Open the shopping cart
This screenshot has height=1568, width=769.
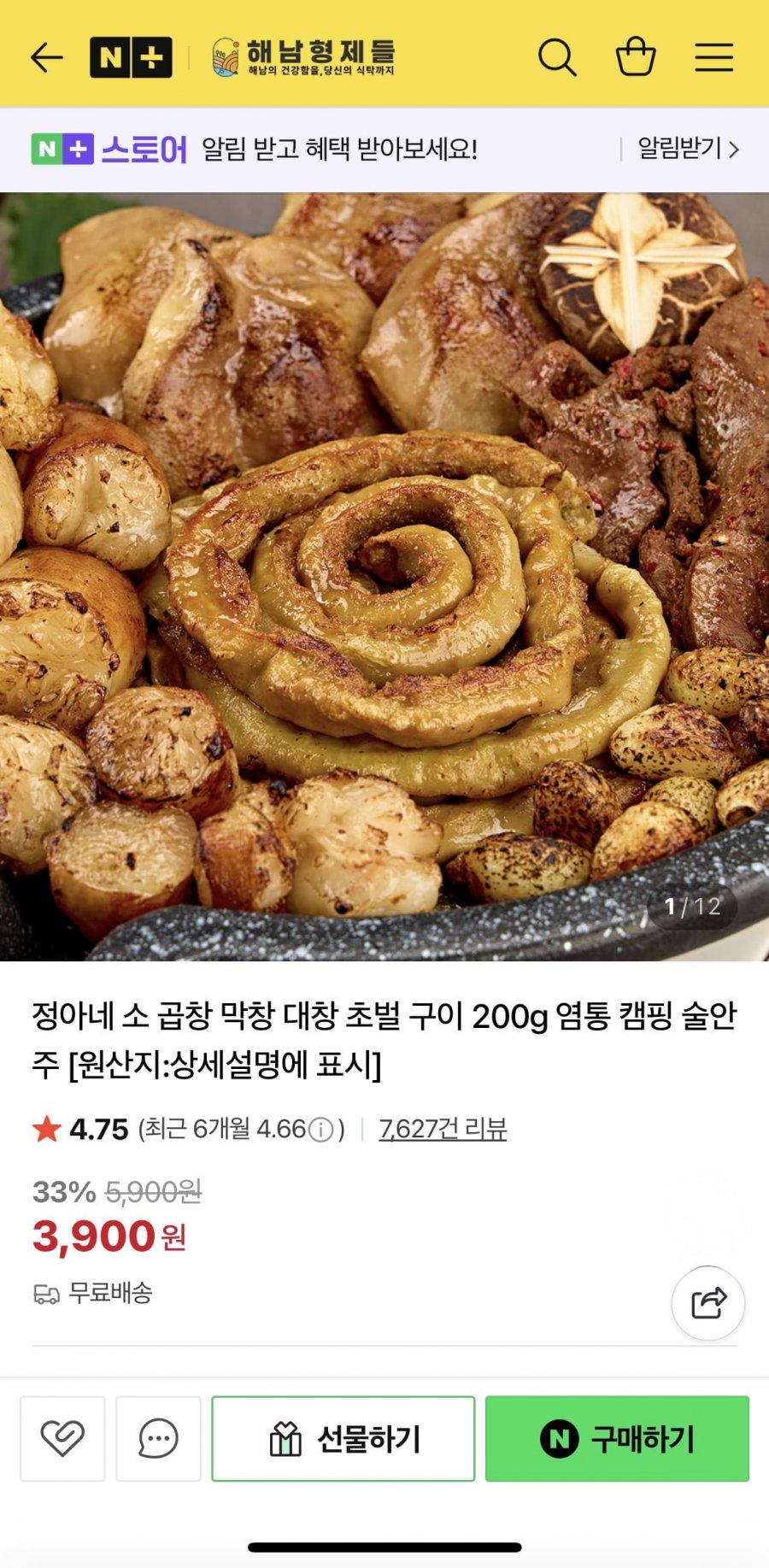pos(634,56)
